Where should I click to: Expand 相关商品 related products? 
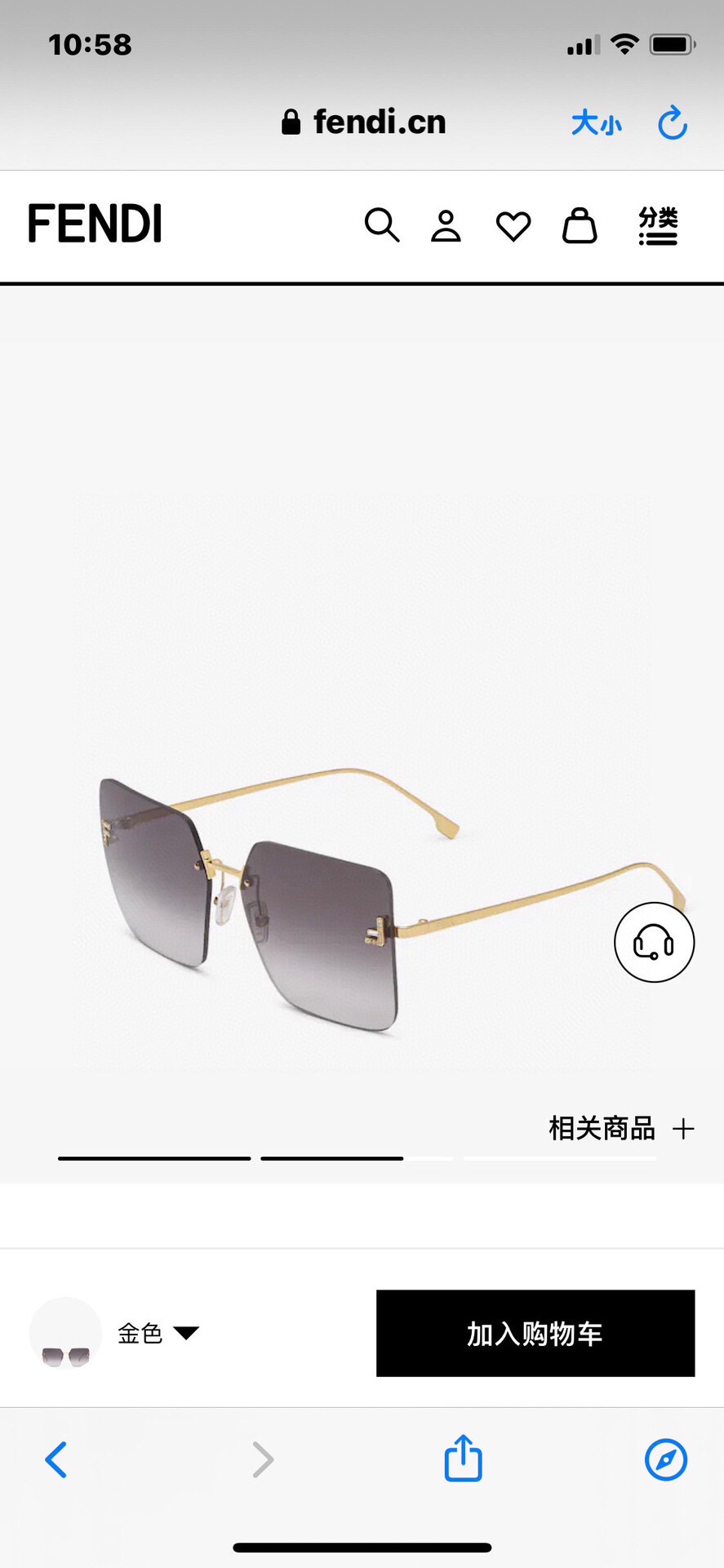pyautogui.click(x=621, y=1129)
